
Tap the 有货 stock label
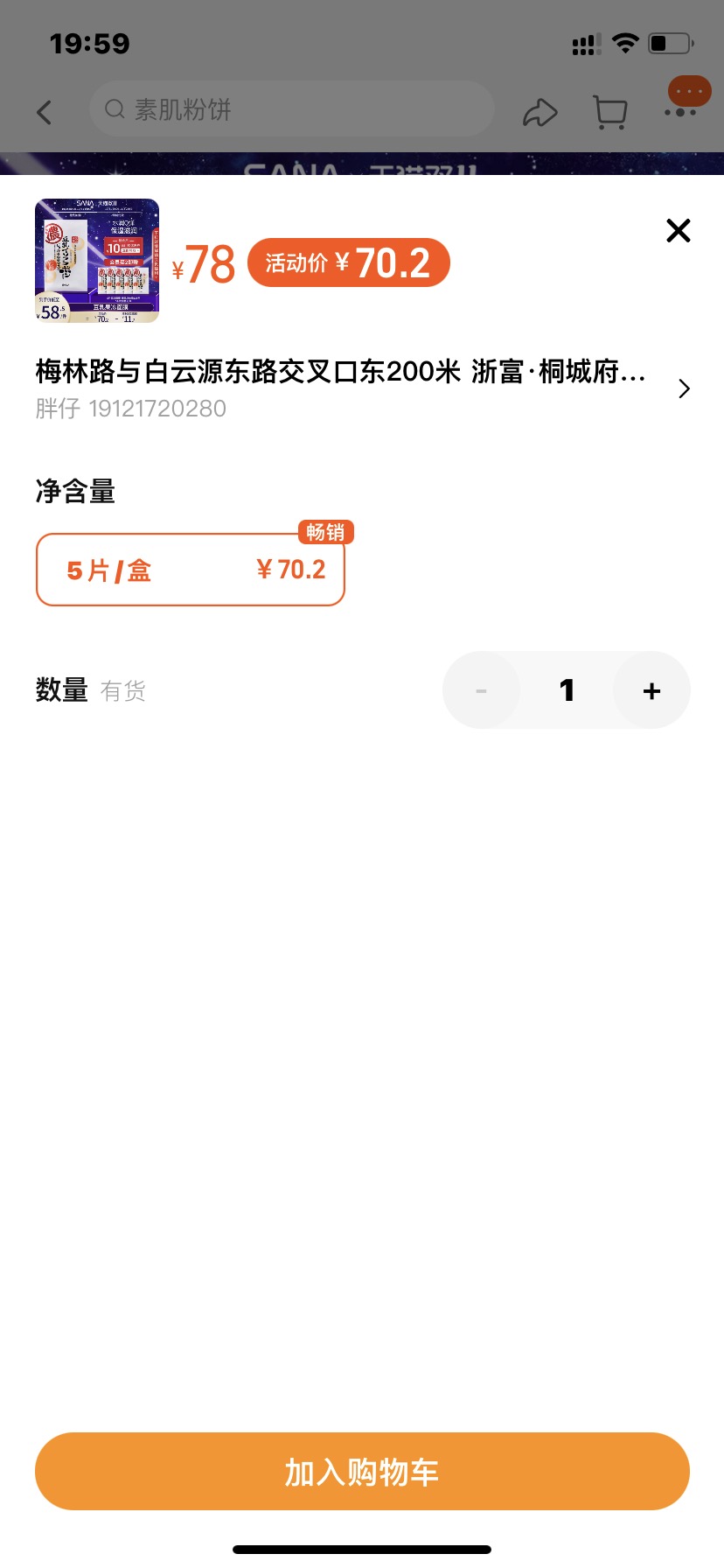pyautogui.click(x=122, y=691)
